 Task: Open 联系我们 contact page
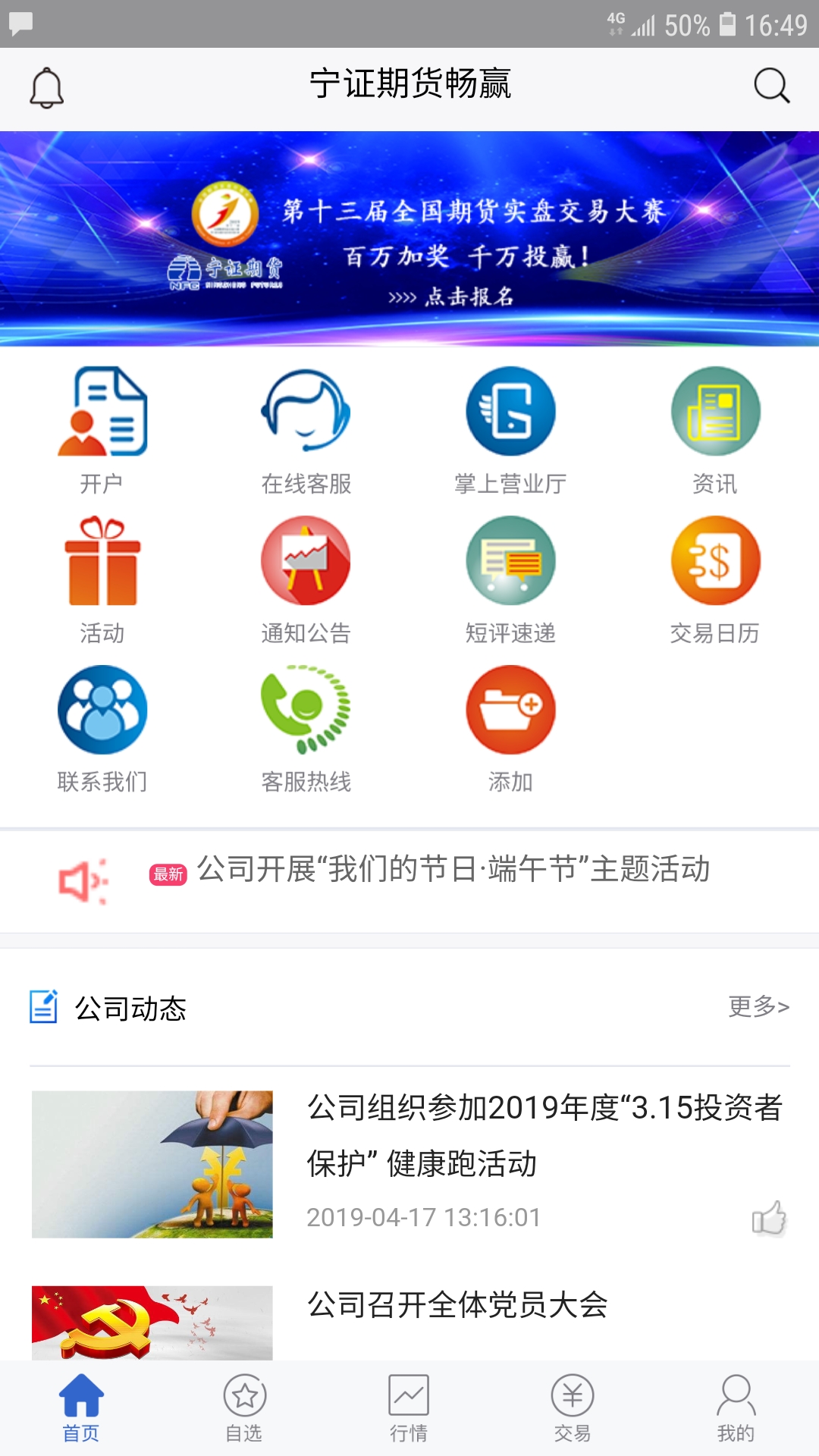[x=102, y=728]
